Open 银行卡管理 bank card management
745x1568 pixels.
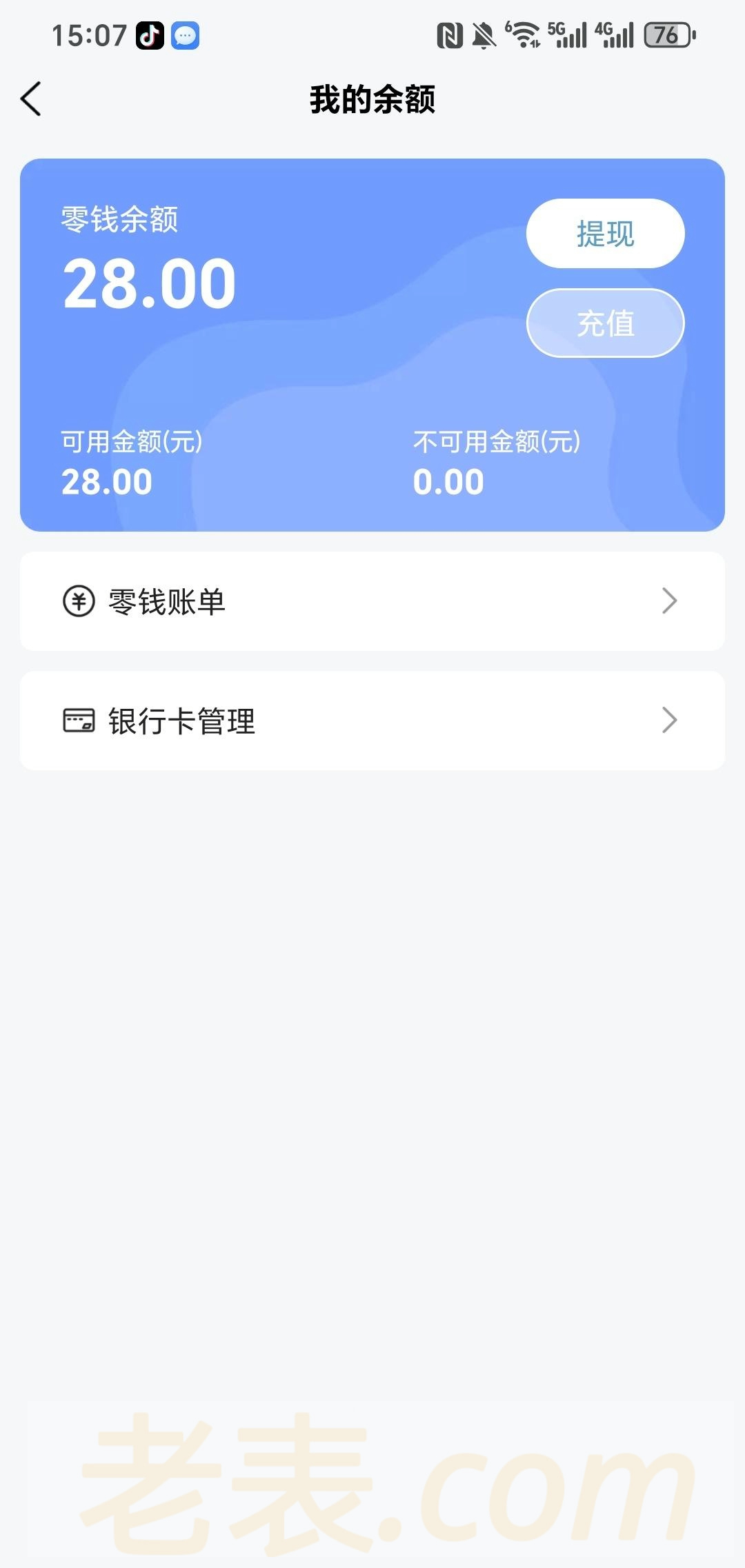click(372, 721)
